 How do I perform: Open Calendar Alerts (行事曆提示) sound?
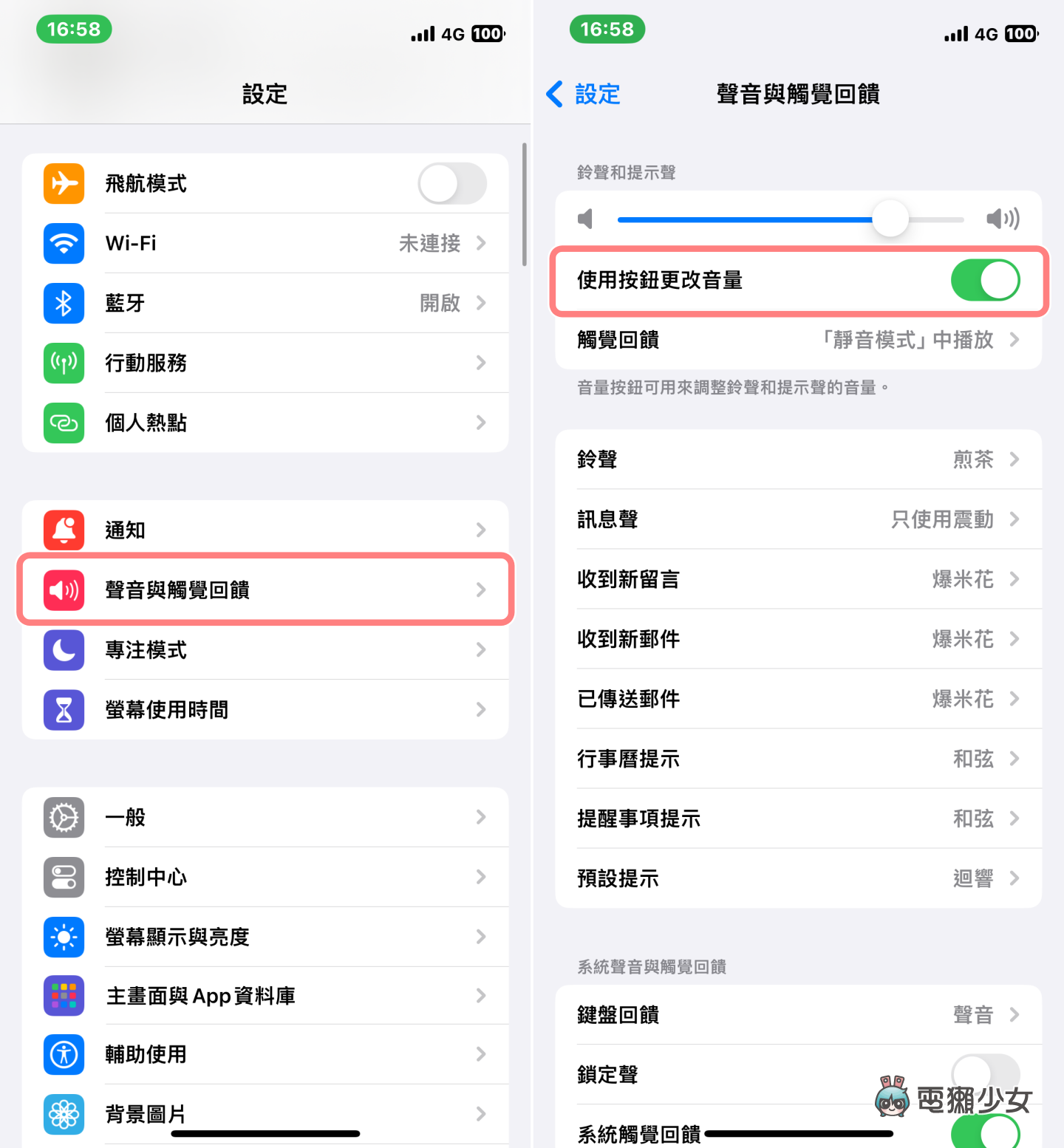click(798, 759)
